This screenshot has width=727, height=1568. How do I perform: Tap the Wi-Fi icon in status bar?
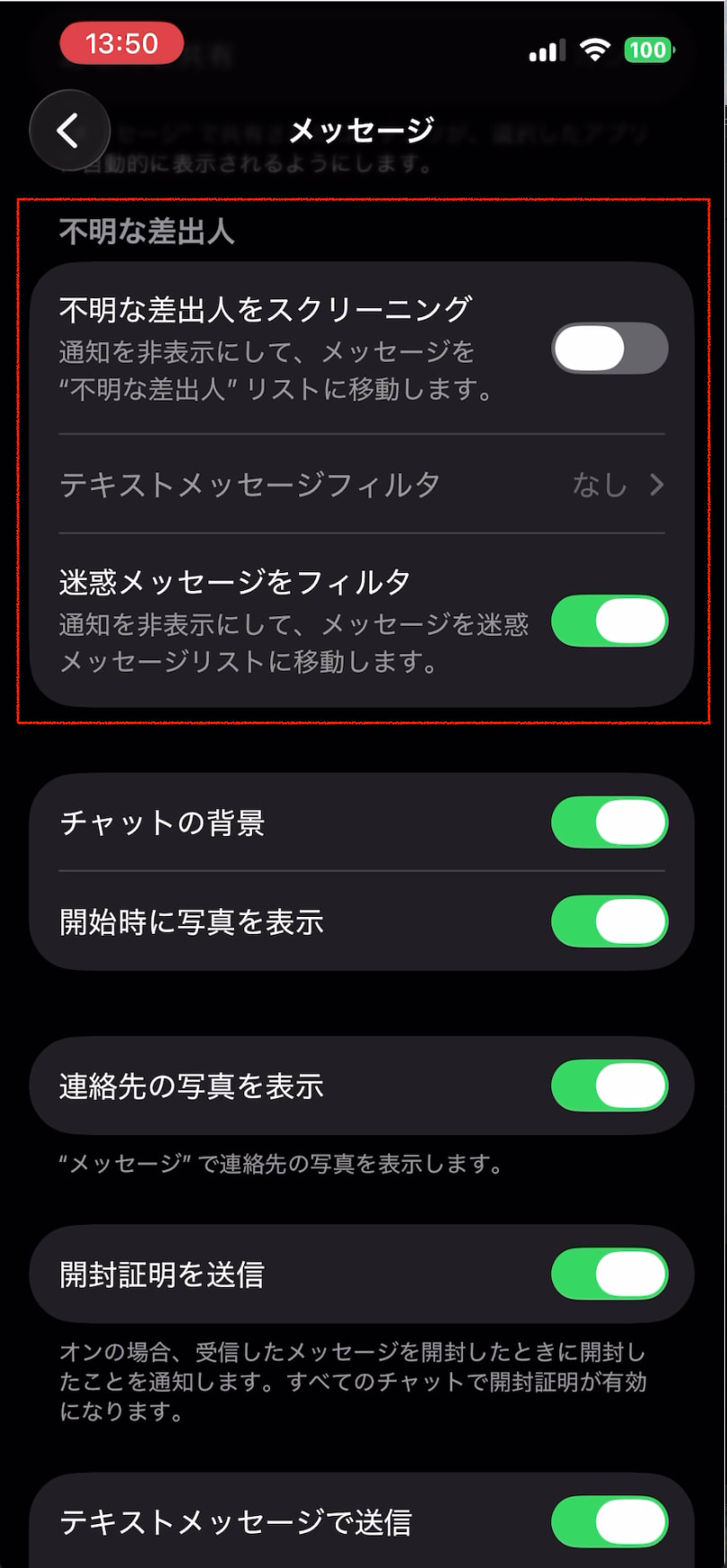(593, 49)
